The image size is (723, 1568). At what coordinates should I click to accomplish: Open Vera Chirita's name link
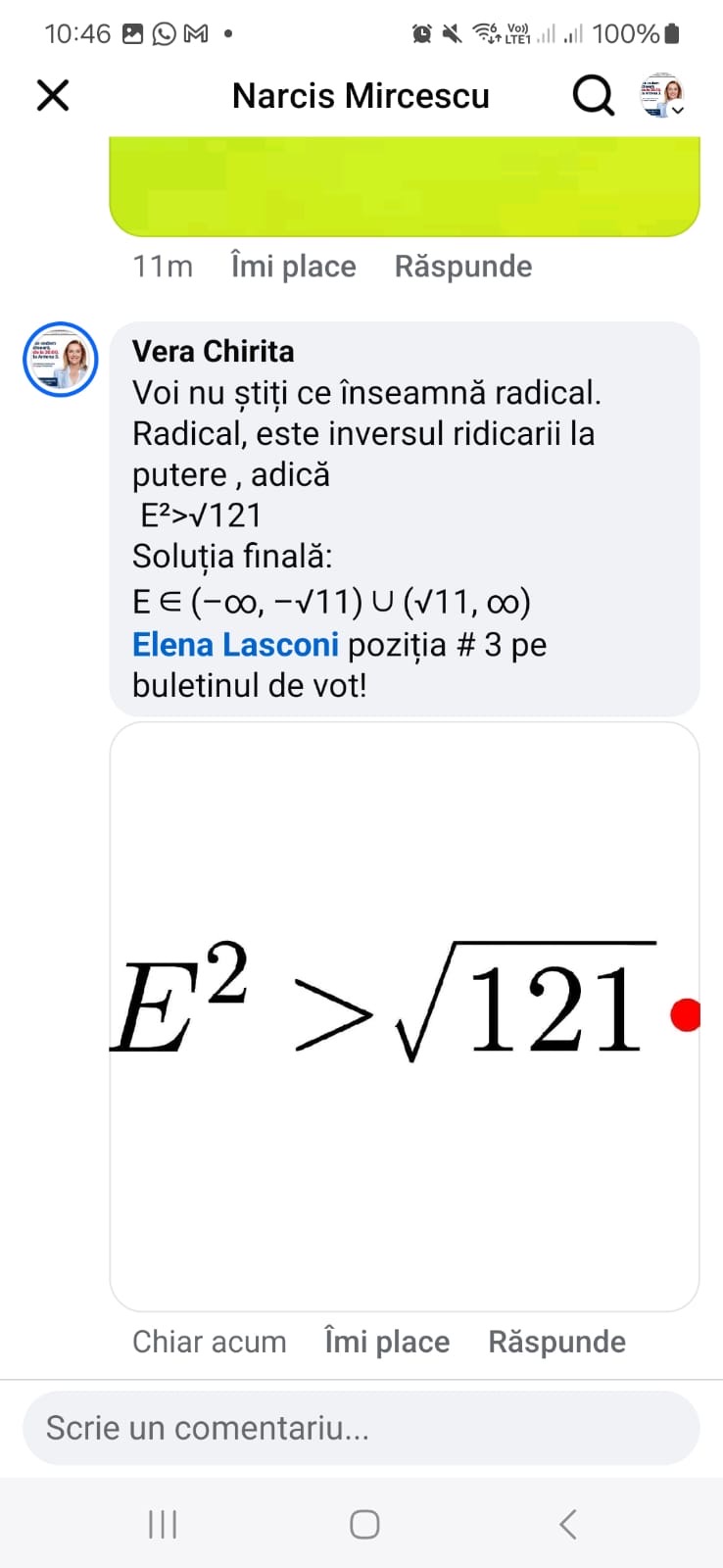tap(213, 351)
